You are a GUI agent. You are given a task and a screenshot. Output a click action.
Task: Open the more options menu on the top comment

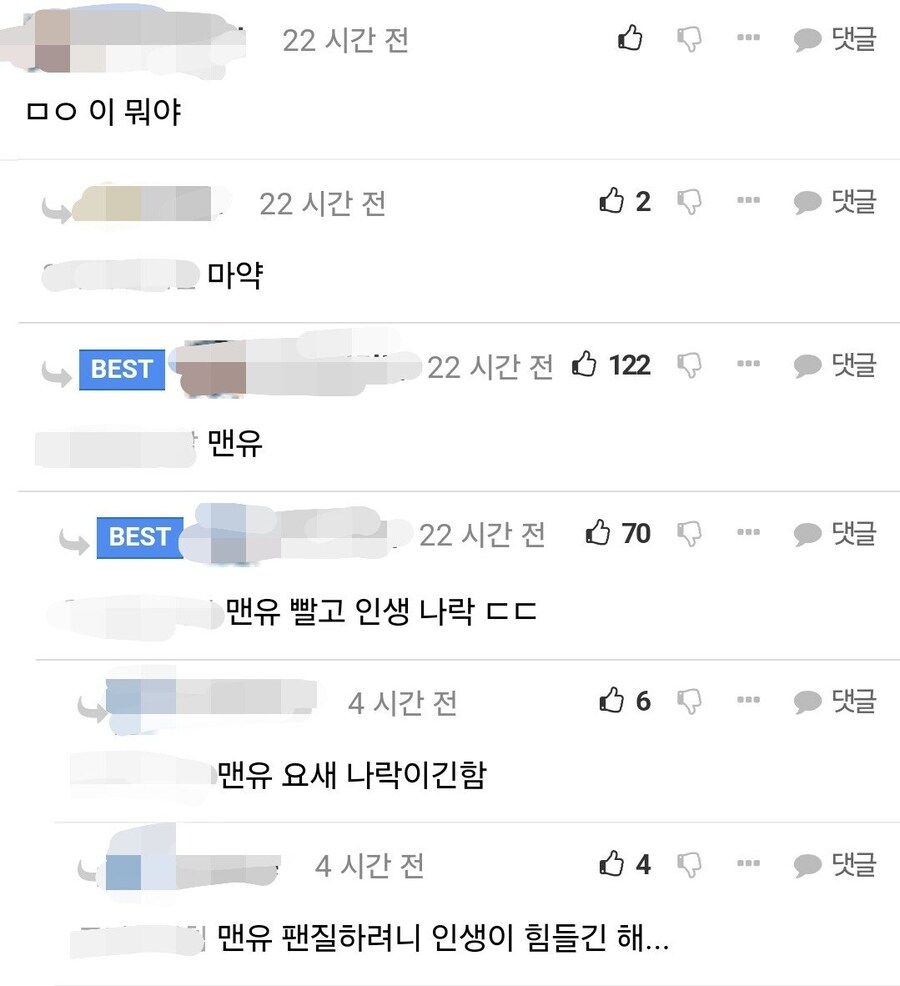(x=748, y=38)
